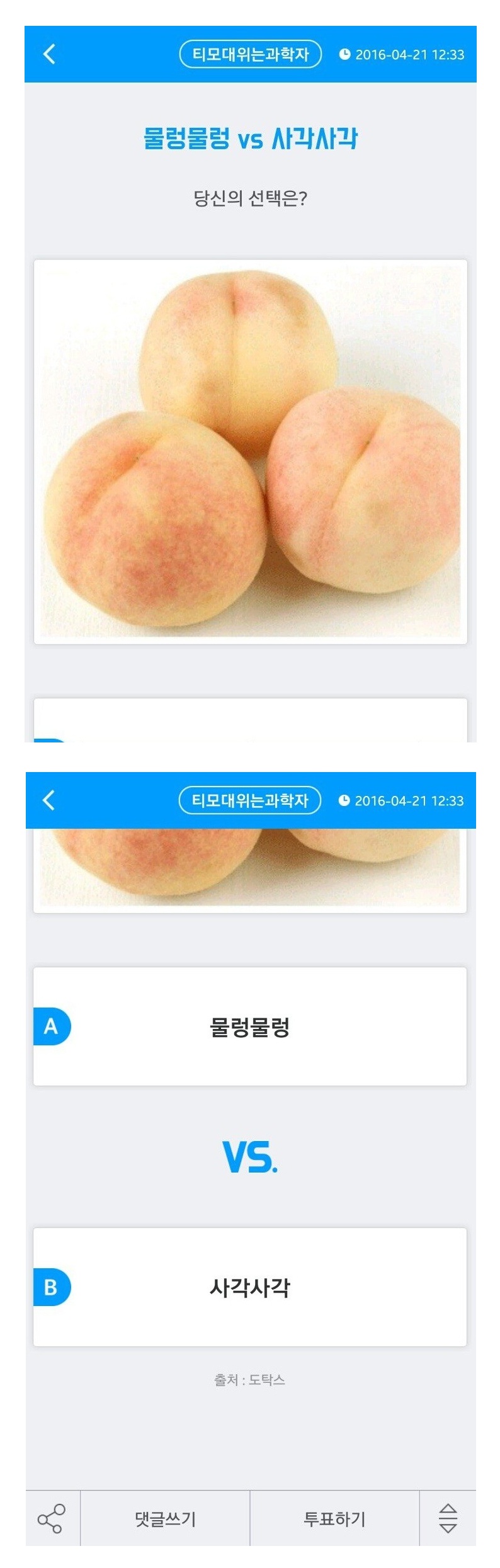Tap 투표하기 to cast your vote
The width and height of the screenshot is (500, 1568).
click(x=334, y=1519)
